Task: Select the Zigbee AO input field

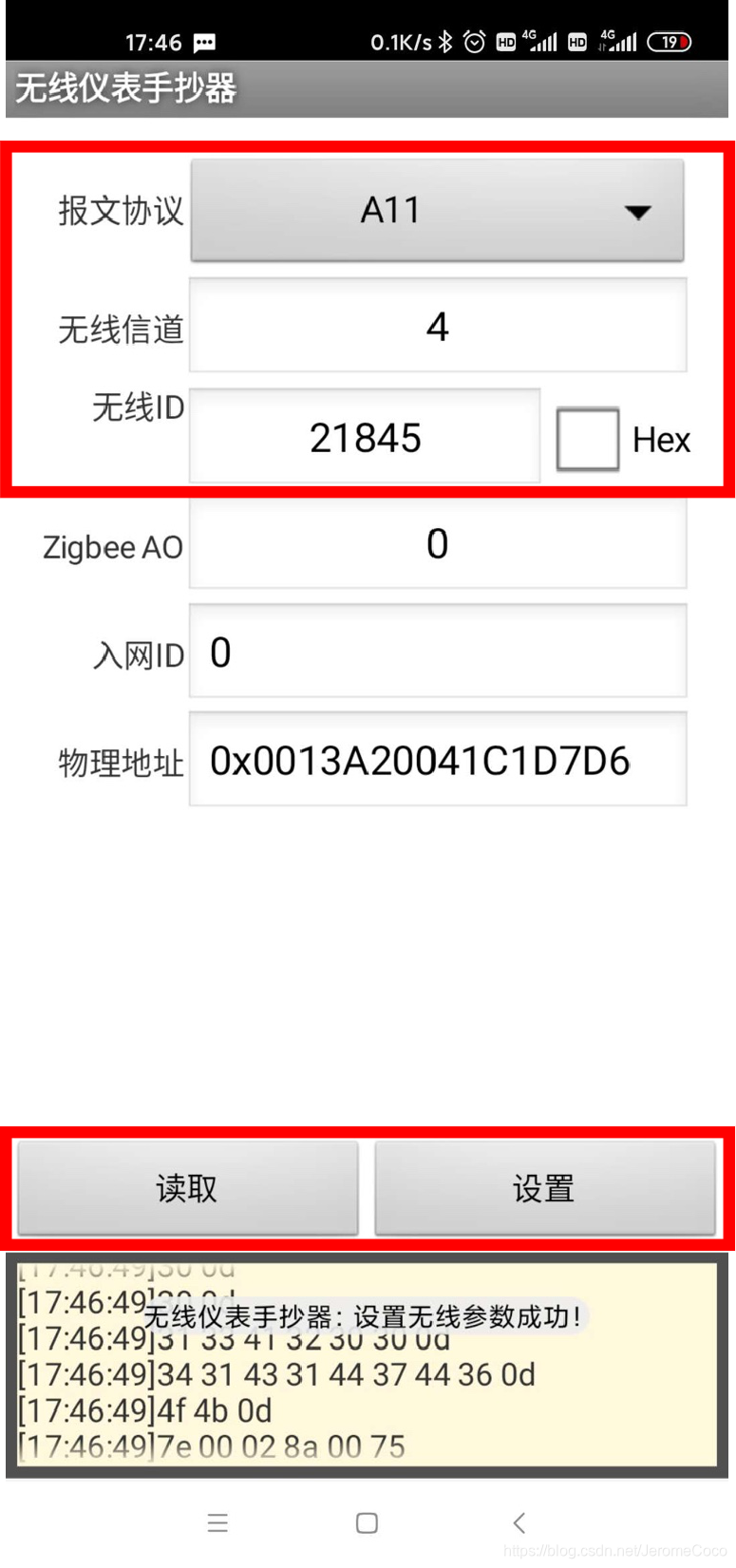Action: [x=437, y=543]
